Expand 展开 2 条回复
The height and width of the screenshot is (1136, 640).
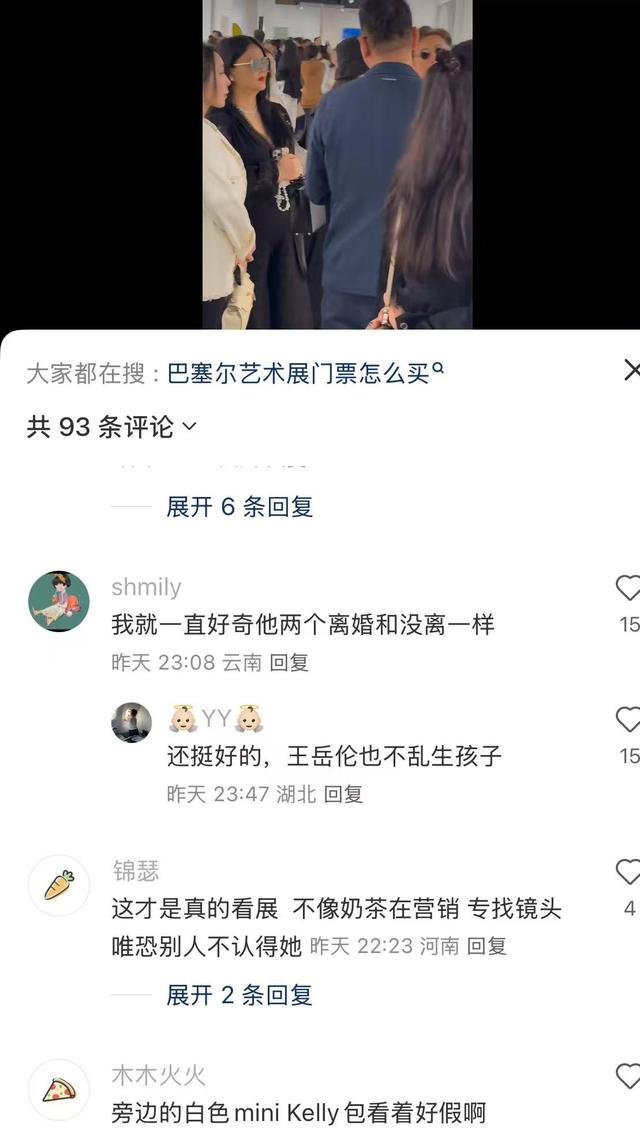point(239,995)
